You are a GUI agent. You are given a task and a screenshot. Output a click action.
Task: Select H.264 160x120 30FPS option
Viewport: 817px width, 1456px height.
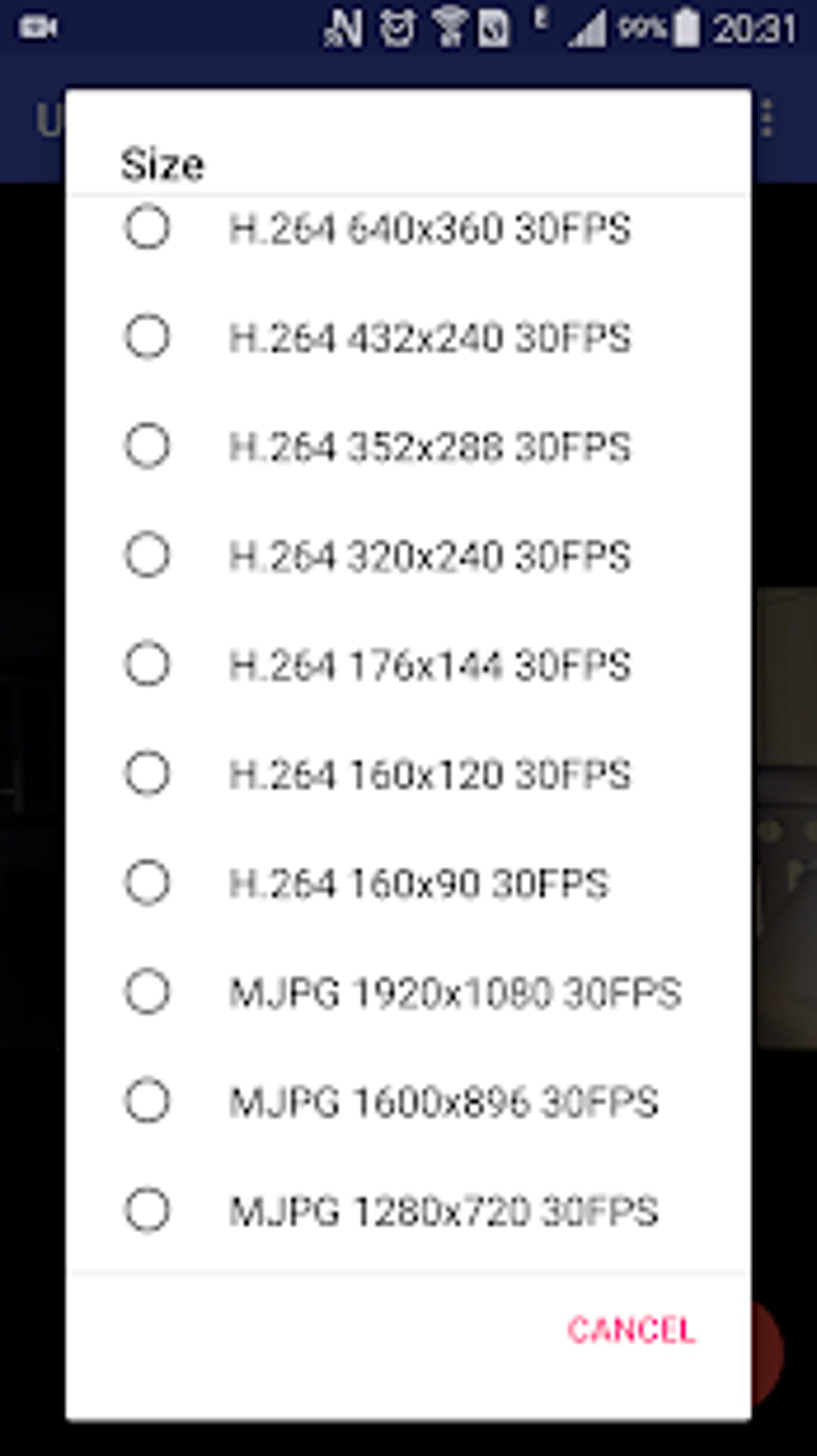pos(408,773)
